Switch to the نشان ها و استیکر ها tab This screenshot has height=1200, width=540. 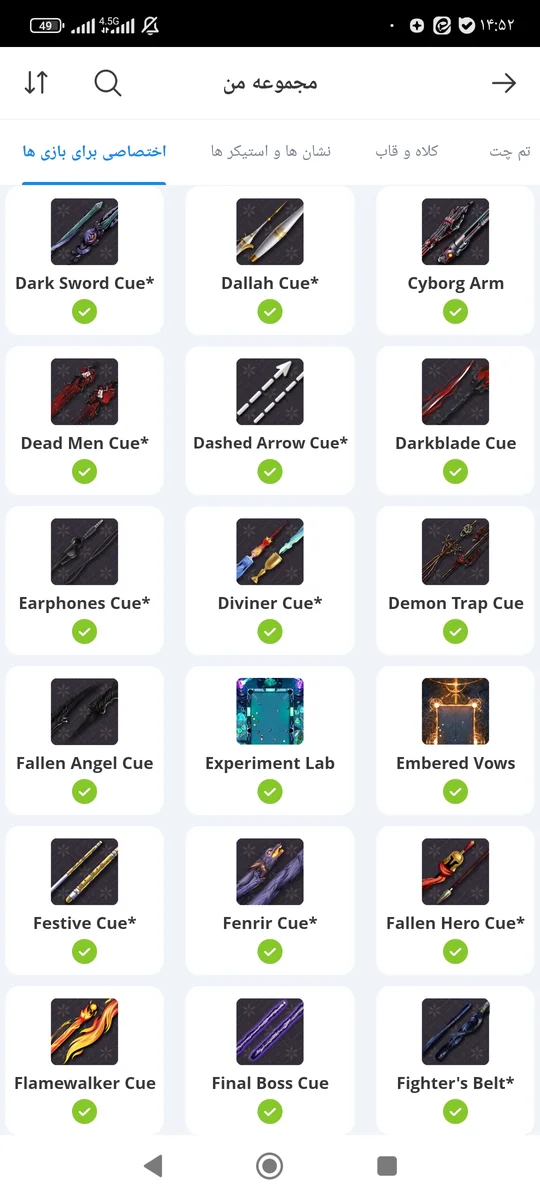click(x=271, y=151)
